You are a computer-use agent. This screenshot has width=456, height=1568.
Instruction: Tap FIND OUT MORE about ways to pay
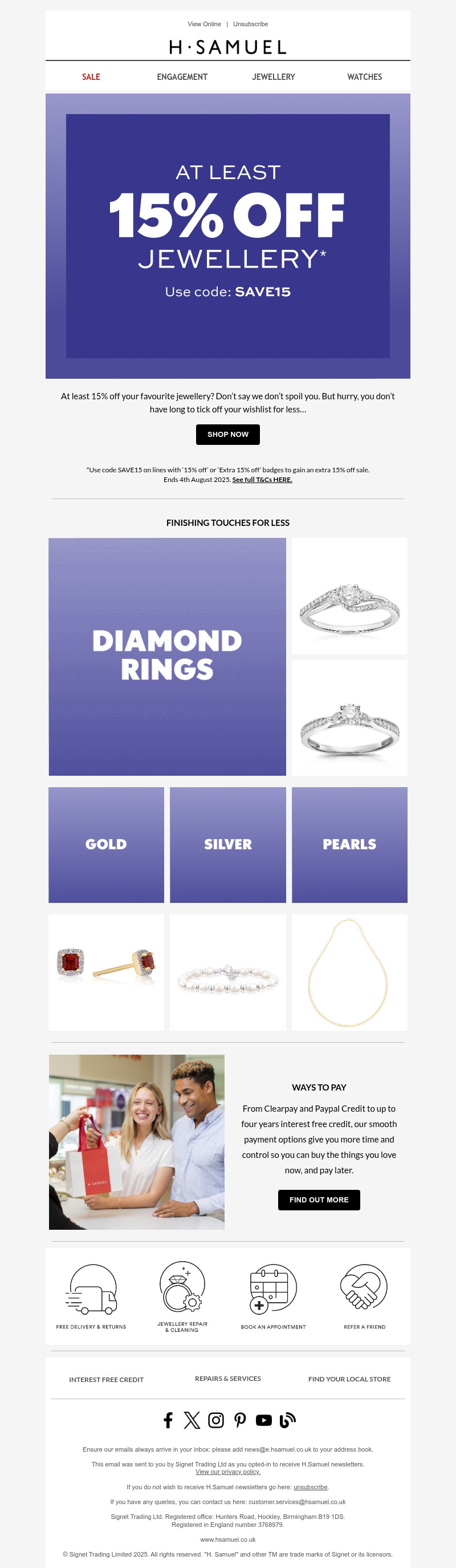319,1199
